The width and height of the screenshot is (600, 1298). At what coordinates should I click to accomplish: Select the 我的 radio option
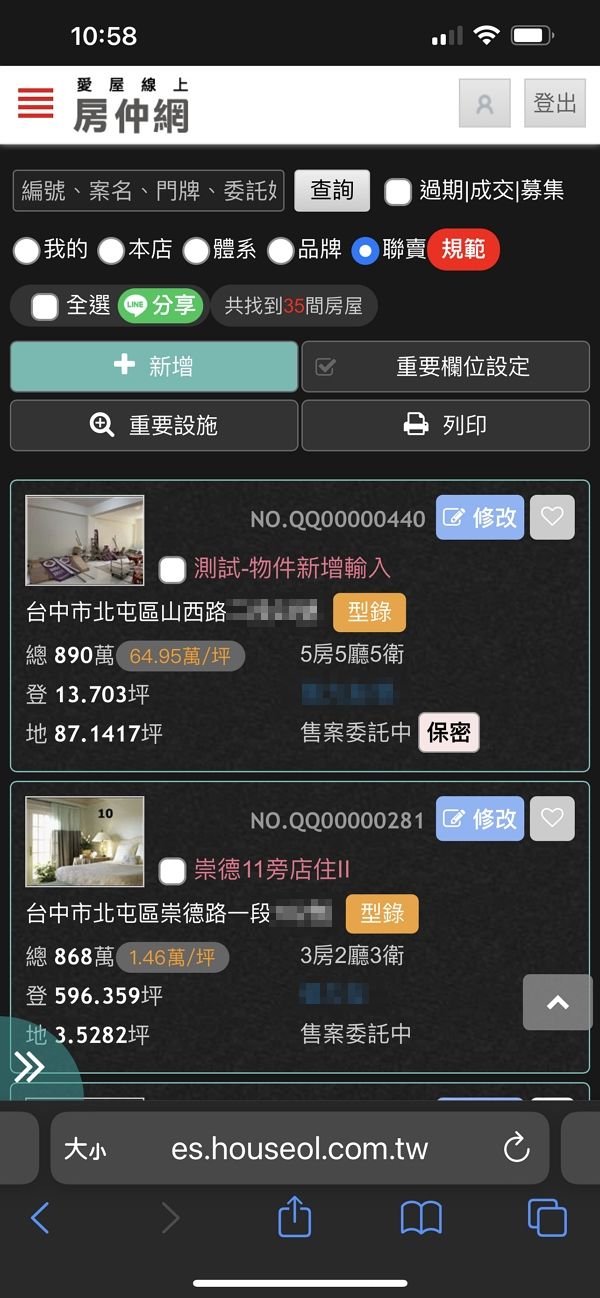point(26,250)
